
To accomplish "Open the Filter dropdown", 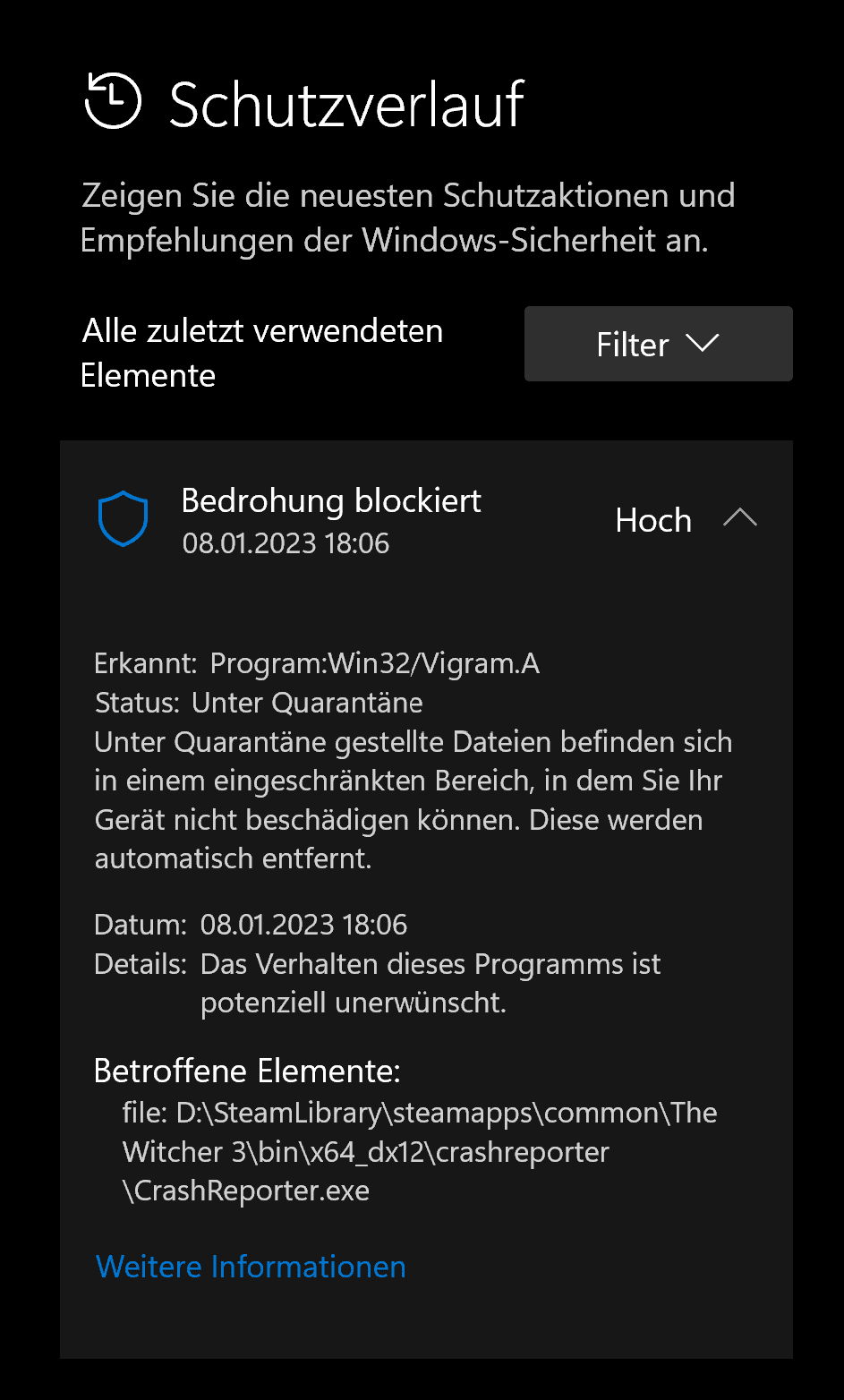I will (658, 344).
